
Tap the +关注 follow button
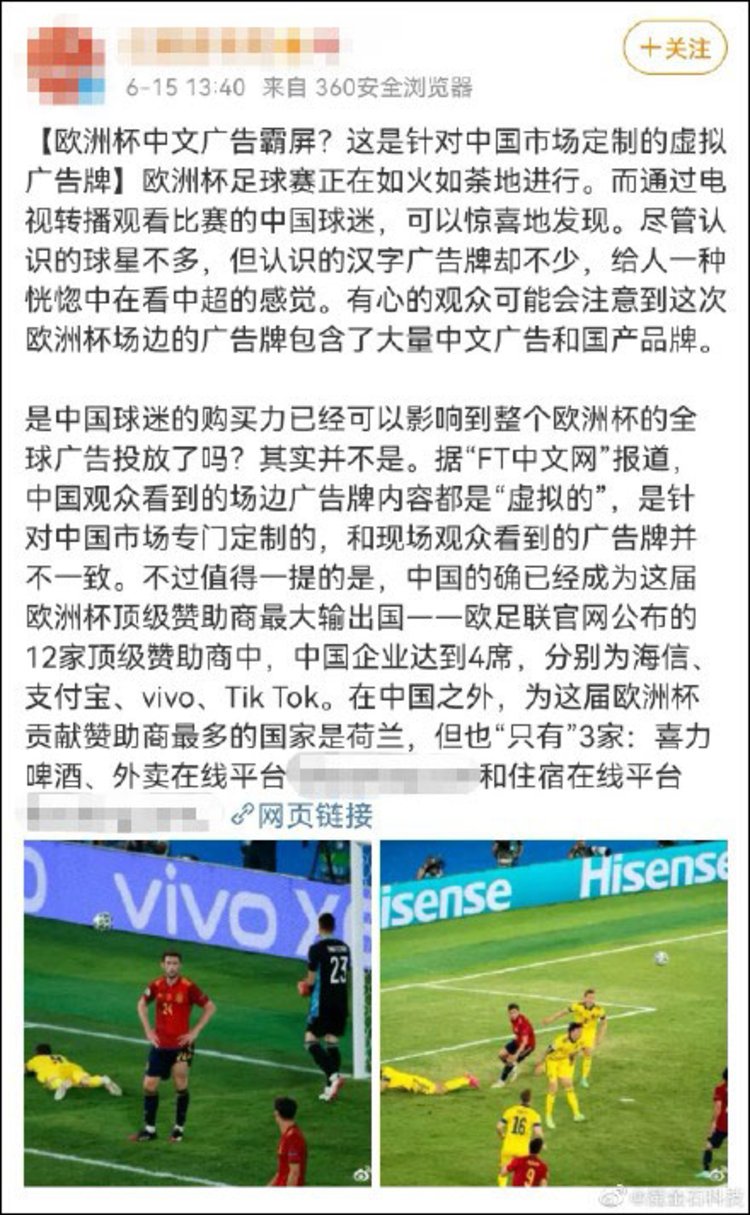[674, 48]
